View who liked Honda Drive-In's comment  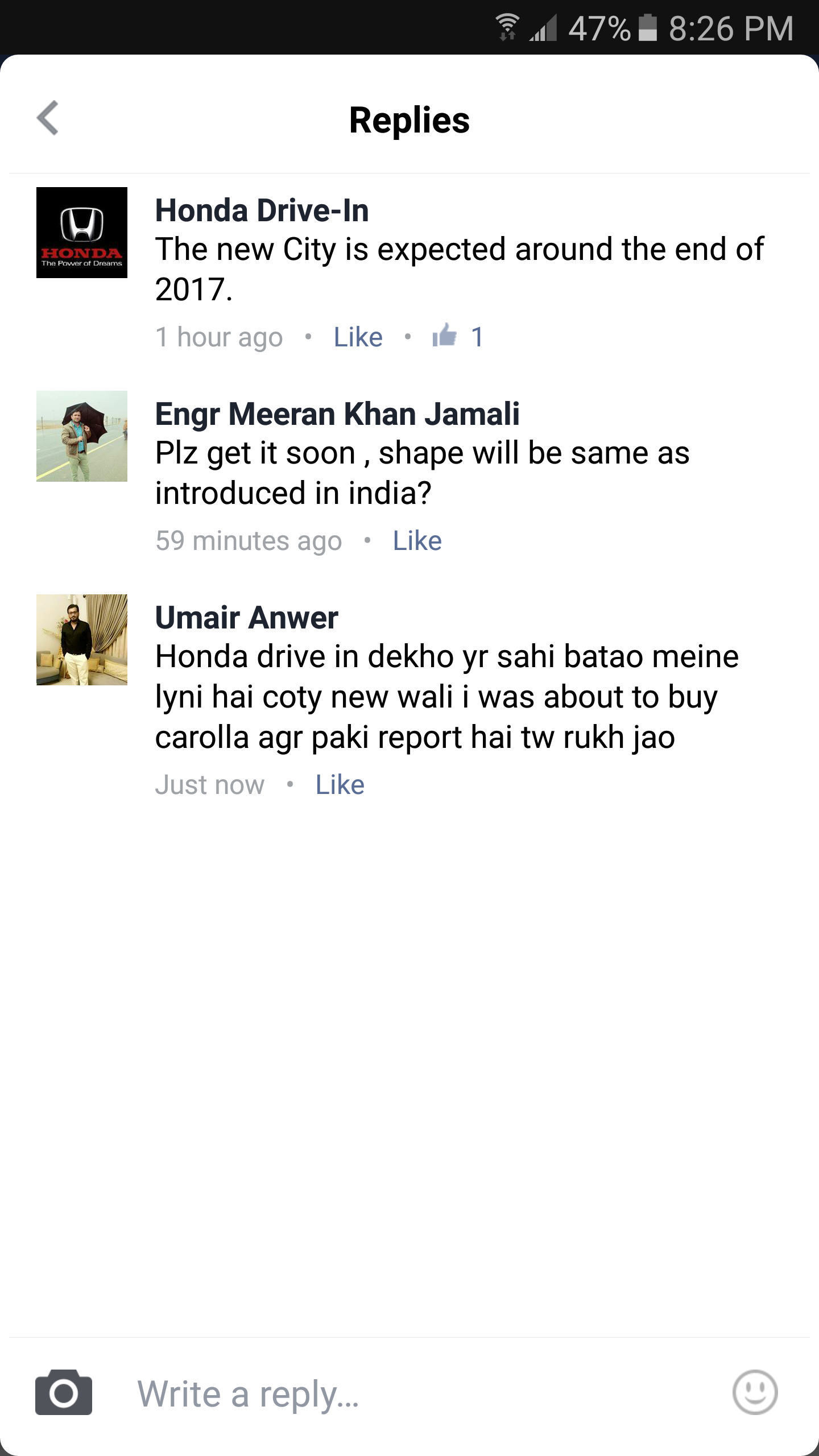click(x=457, y=336)
